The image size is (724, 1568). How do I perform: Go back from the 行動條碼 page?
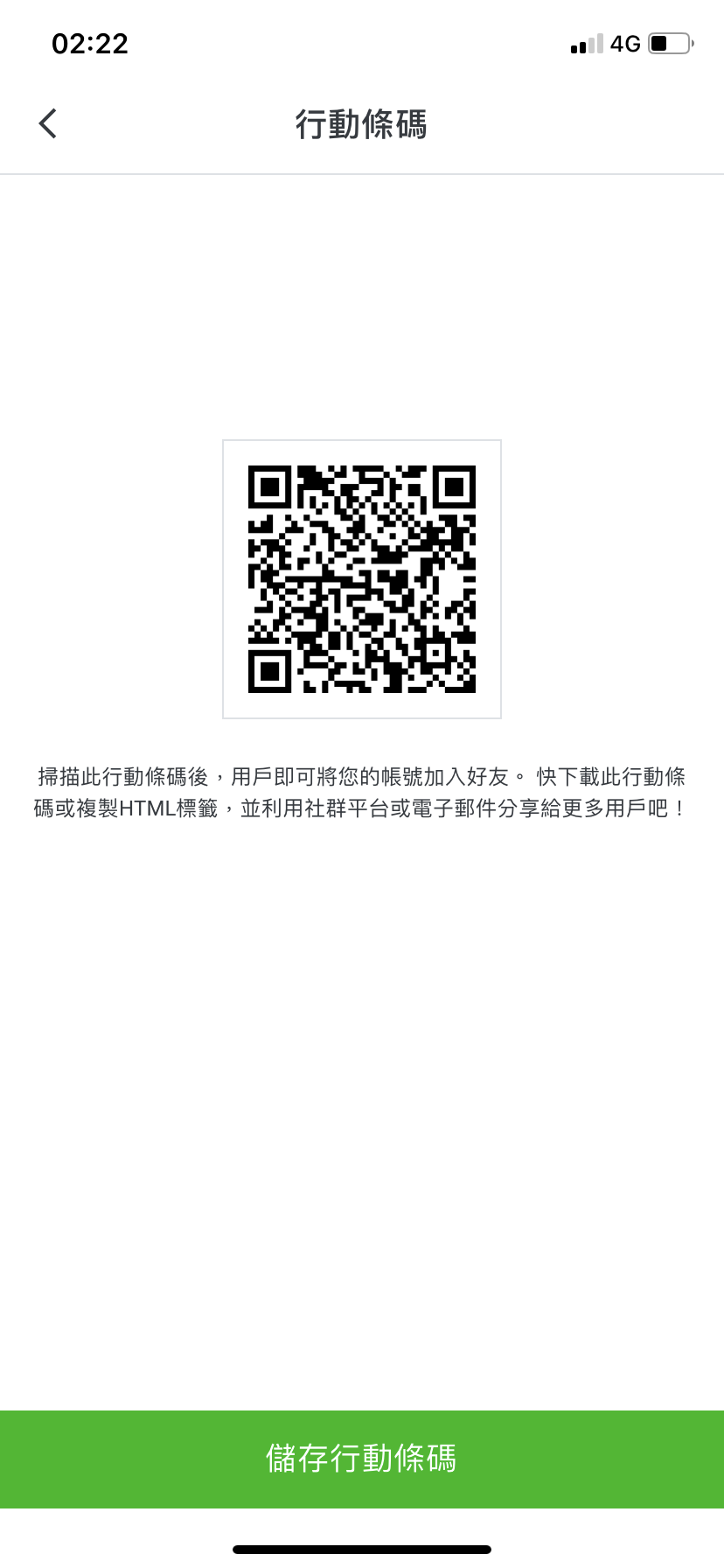[48, 123]
